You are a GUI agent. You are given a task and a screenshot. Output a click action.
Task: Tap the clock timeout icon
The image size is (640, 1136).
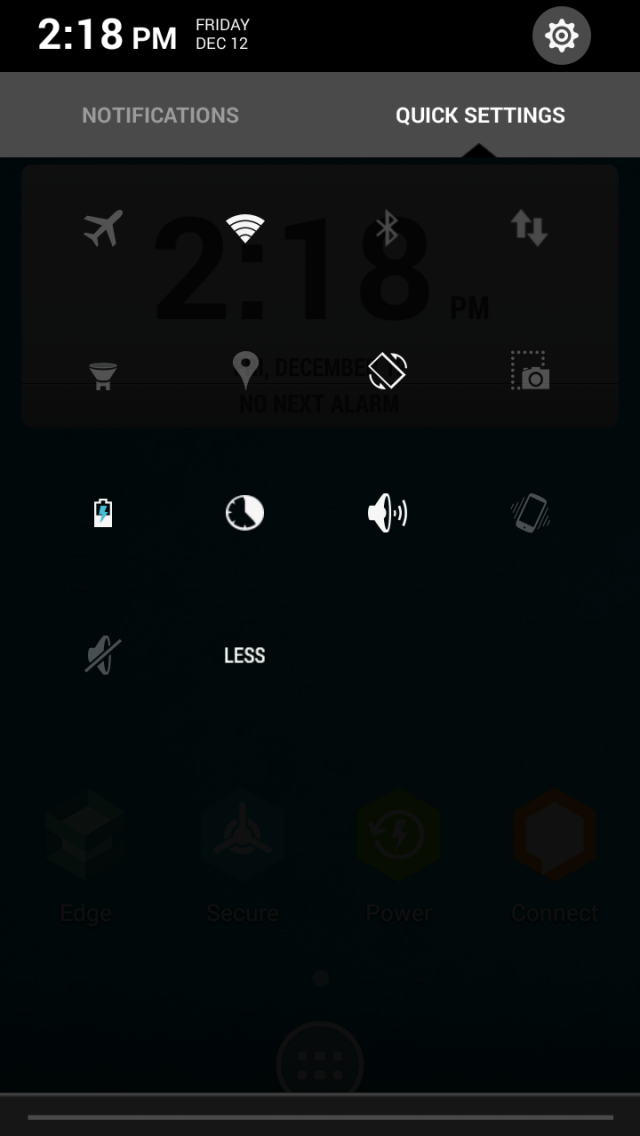point(245,513)
